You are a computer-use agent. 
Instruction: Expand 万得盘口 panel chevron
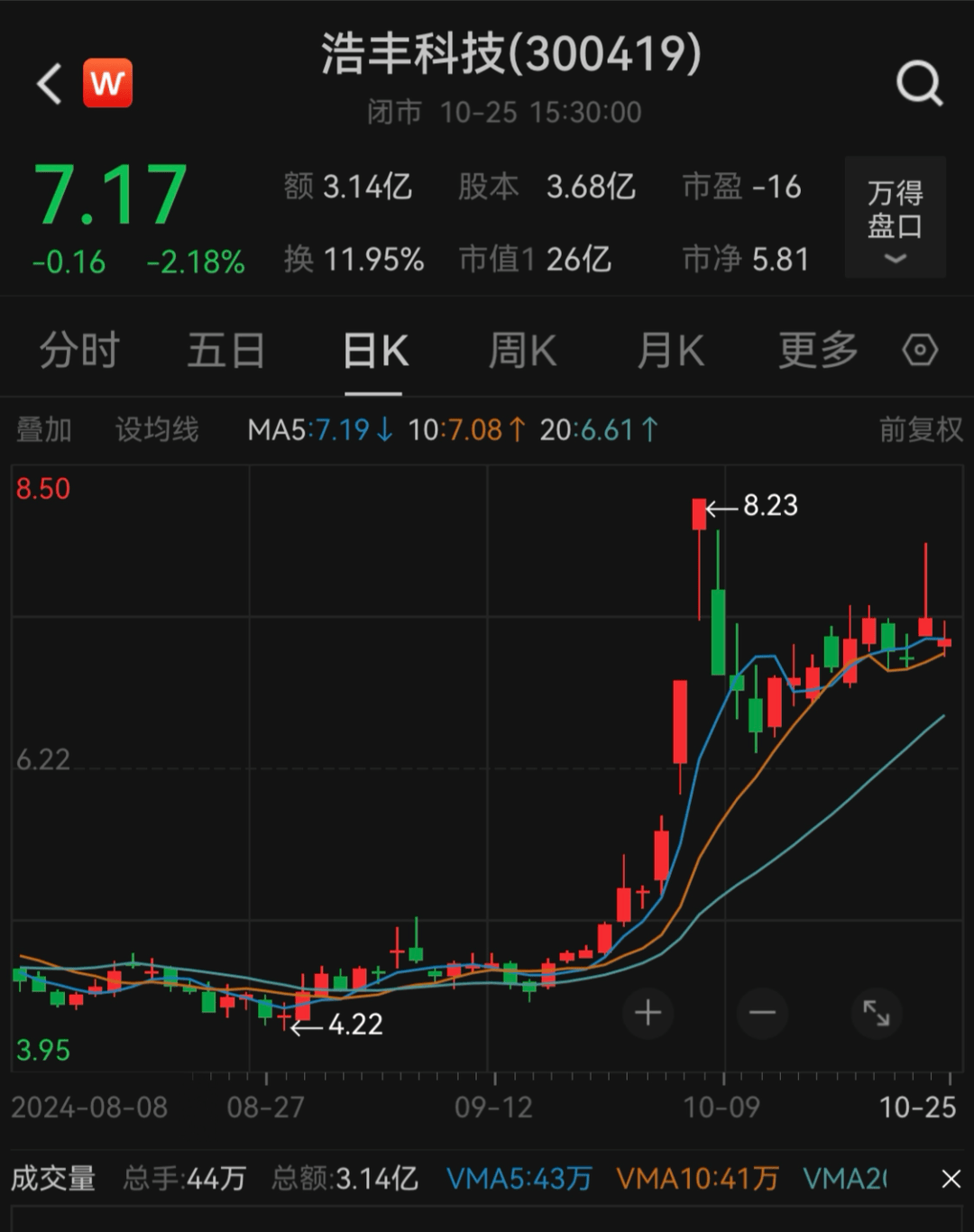tap(894, 260)
